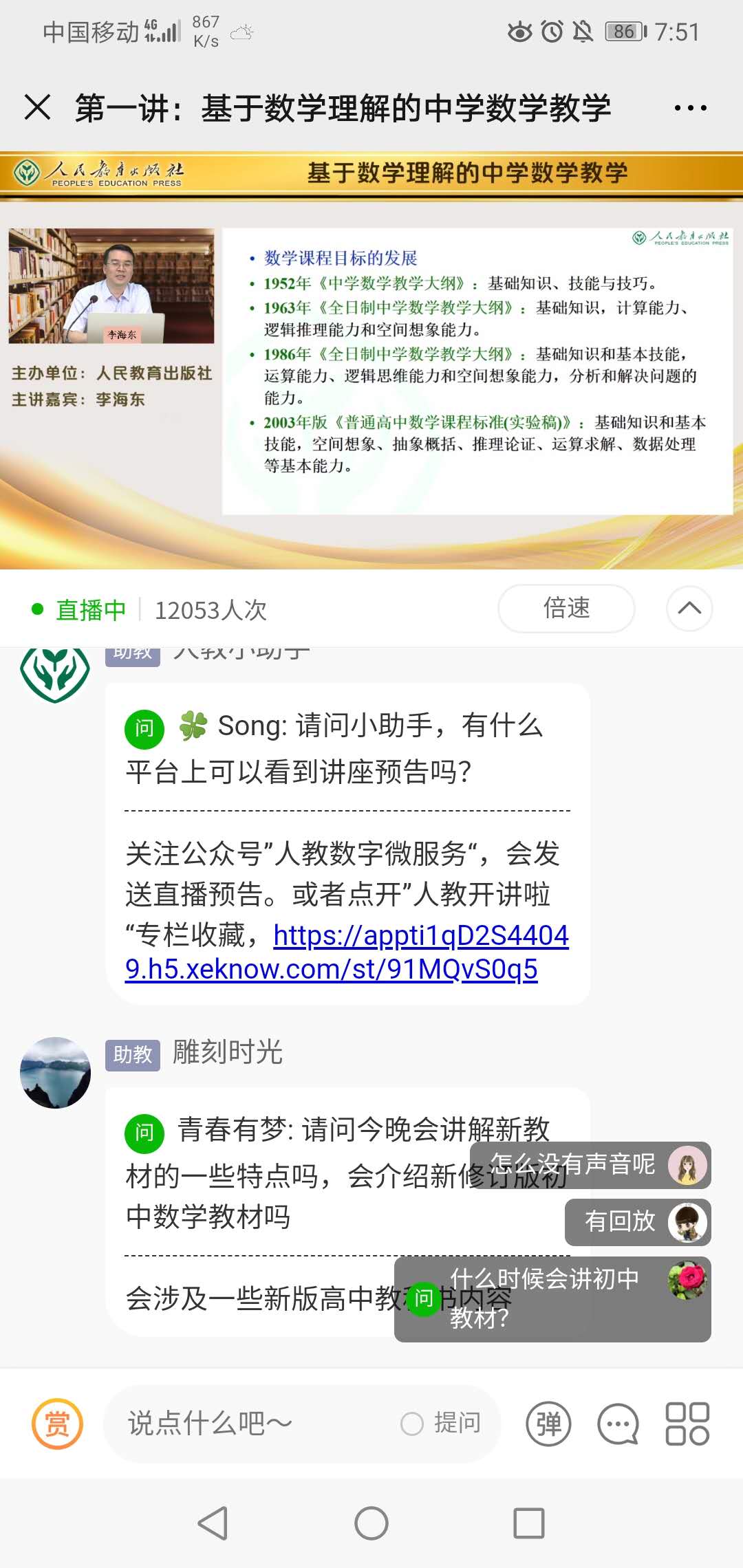View 雕刻时光's profile avatar
The image size is (743, 1568).
[56, 1072]
